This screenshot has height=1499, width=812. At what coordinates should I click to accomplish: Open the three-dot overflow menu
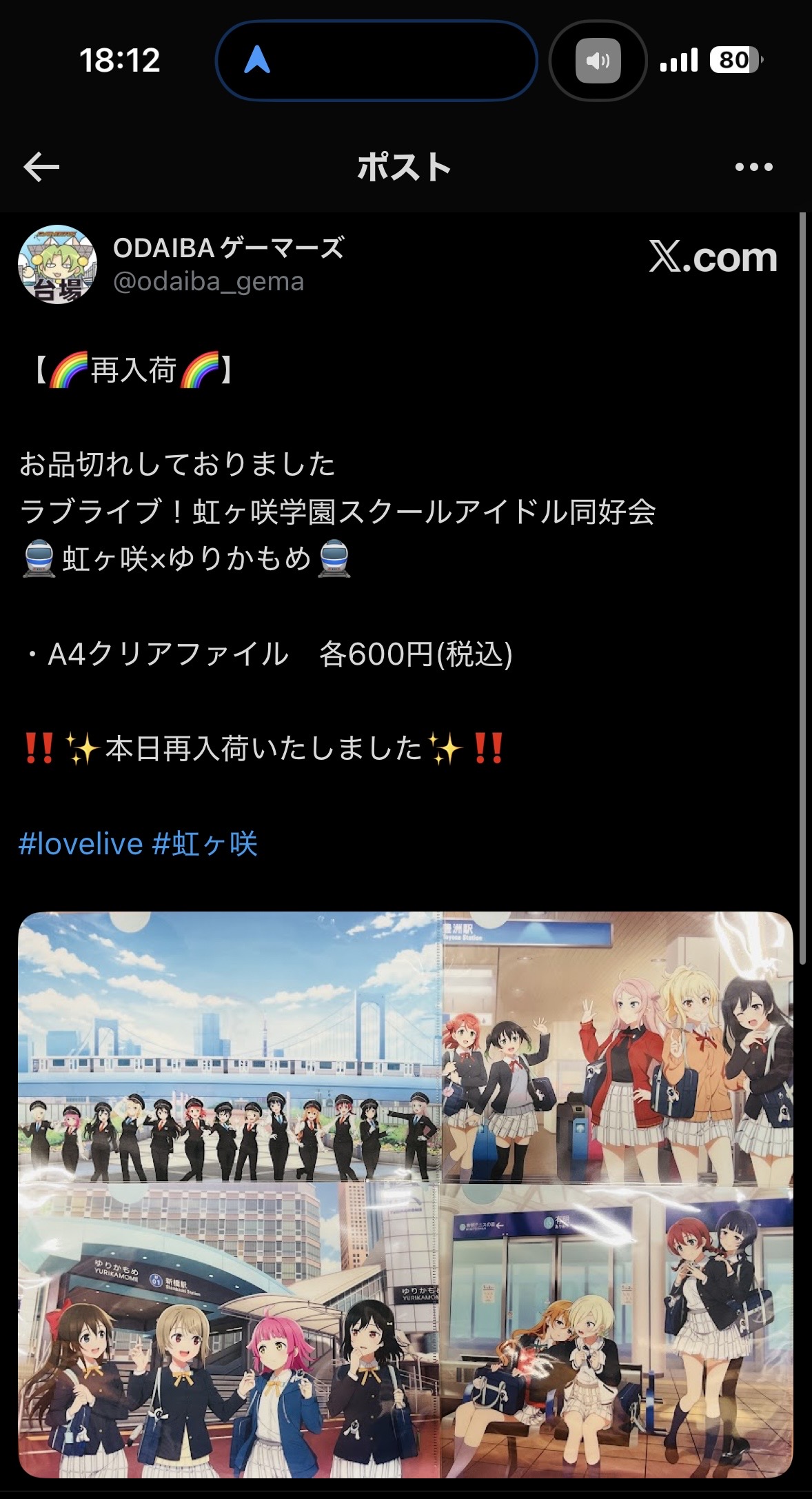[753, 167]
